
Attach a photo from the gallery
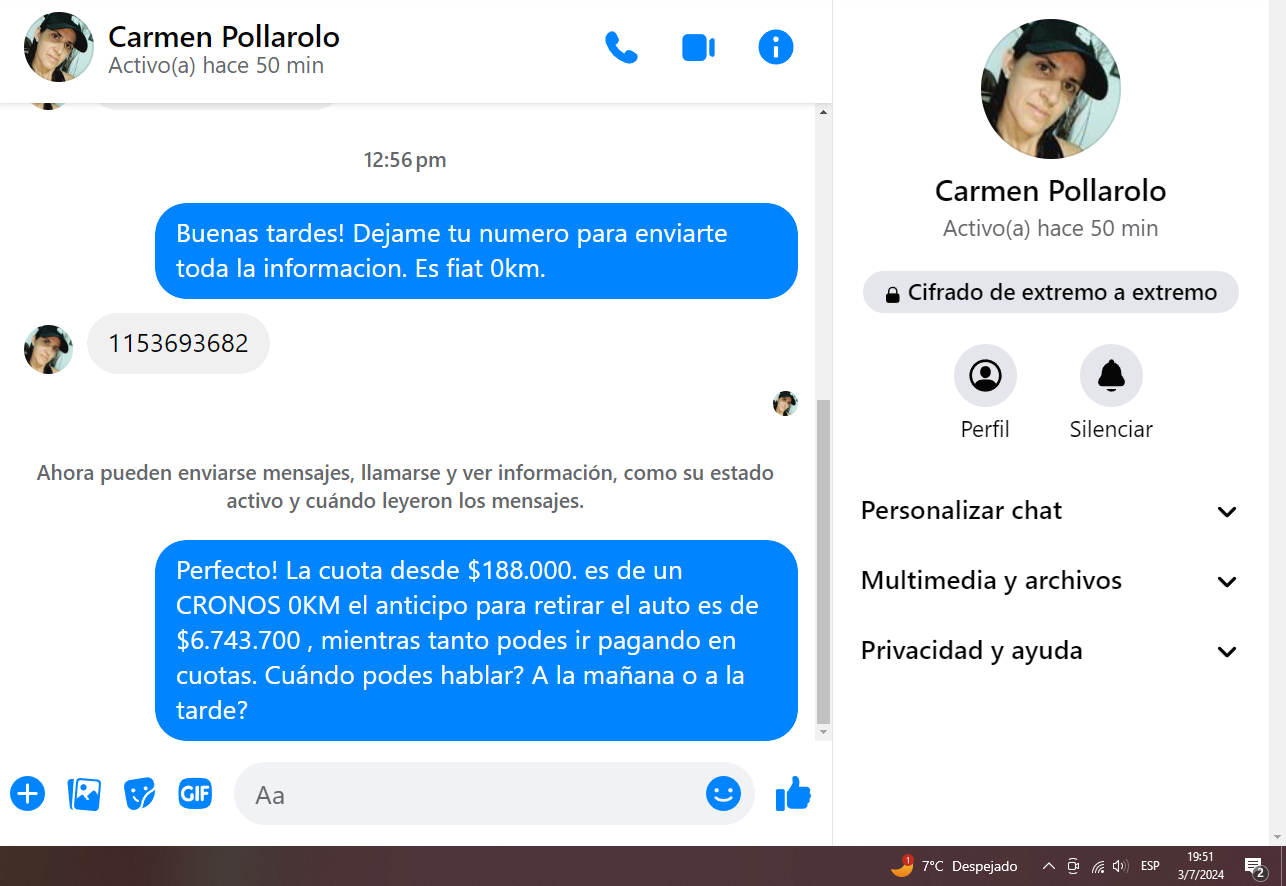tap(84, 794)
